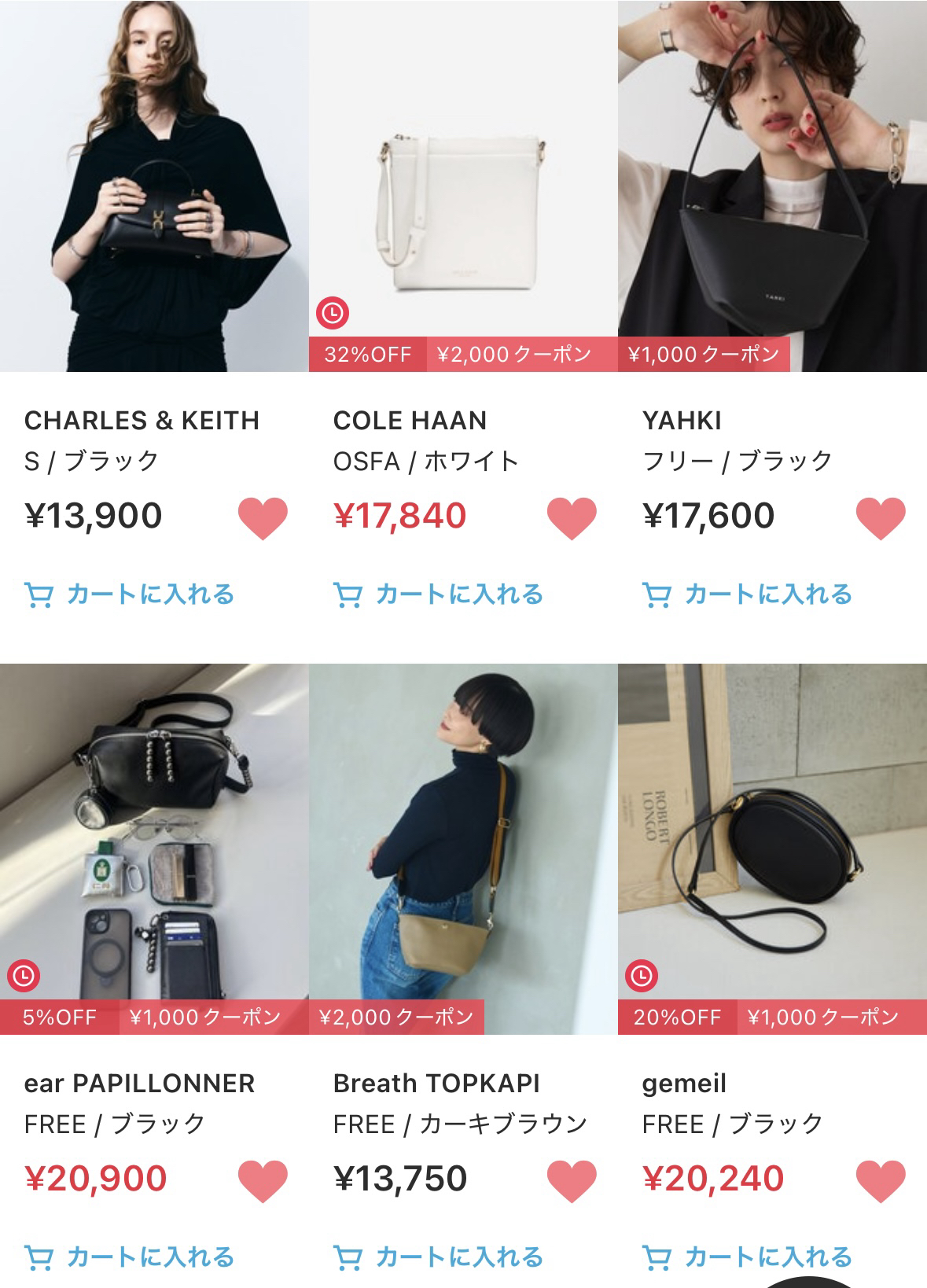Open the CHARLES & KEITH black bag product
927x1288 pixels.
click(154, 186)
